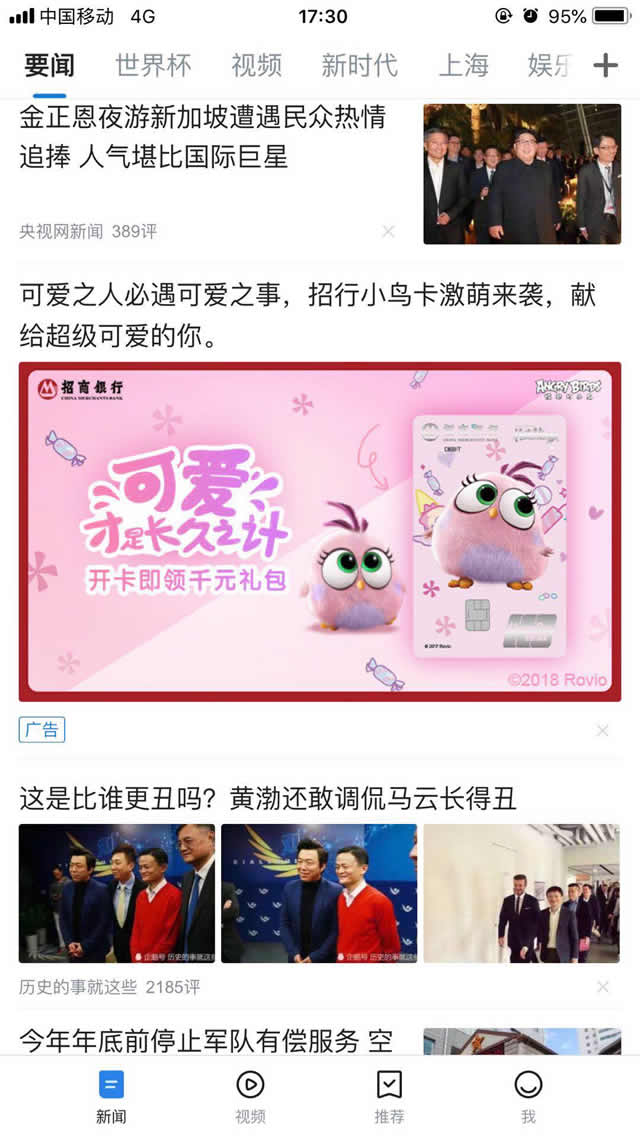
Task: Switch to the 推荐 bottom tab
Action: tap(389, 1095)
